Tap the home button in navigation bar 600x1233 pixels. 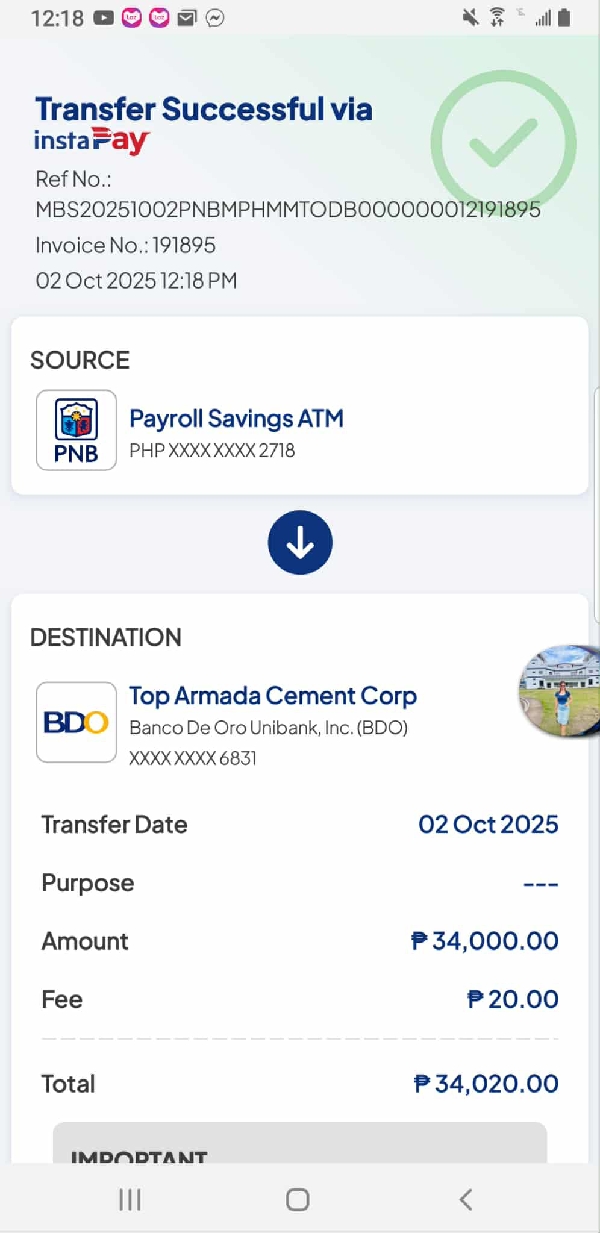[297, 1199]
